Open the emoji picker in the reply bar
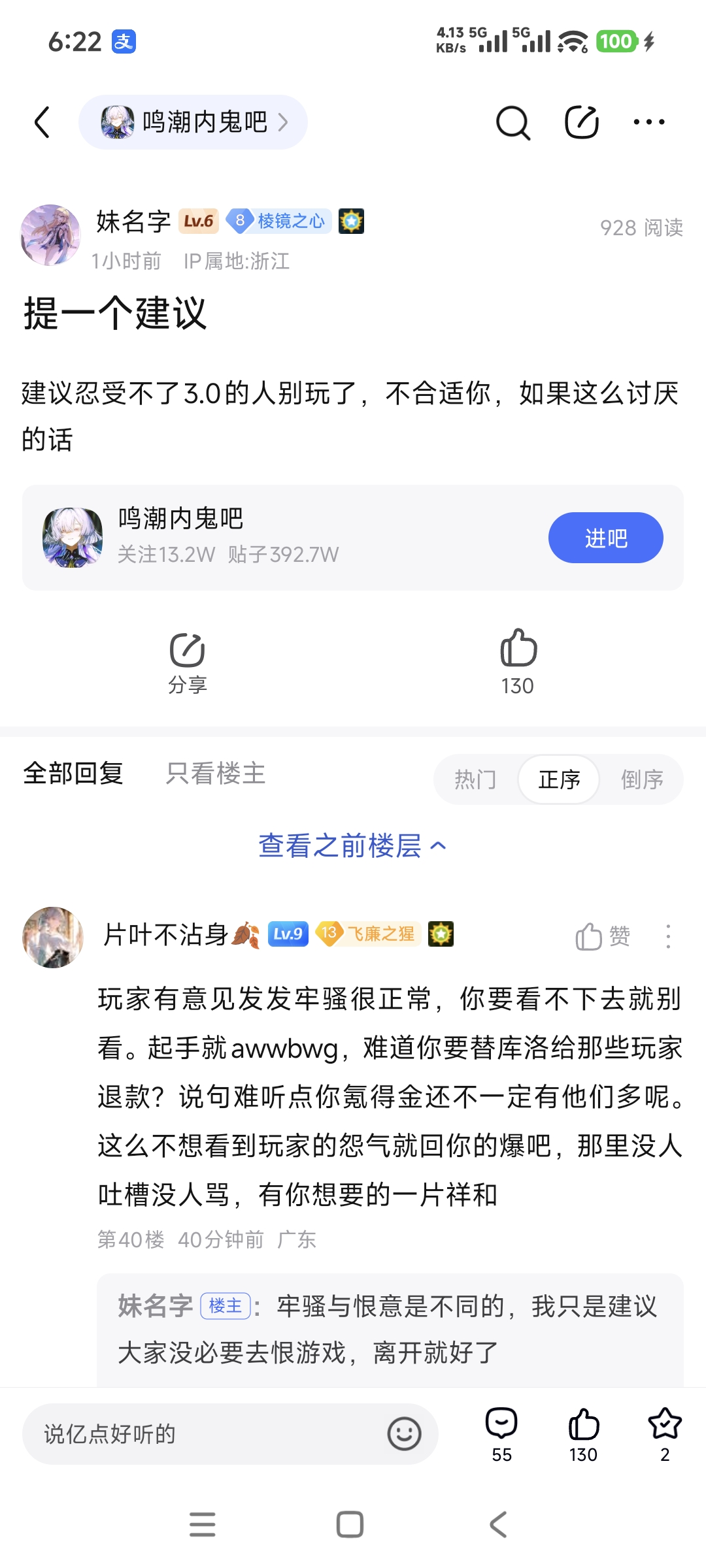This screenshot has width=706, height=1568. 404,1434
